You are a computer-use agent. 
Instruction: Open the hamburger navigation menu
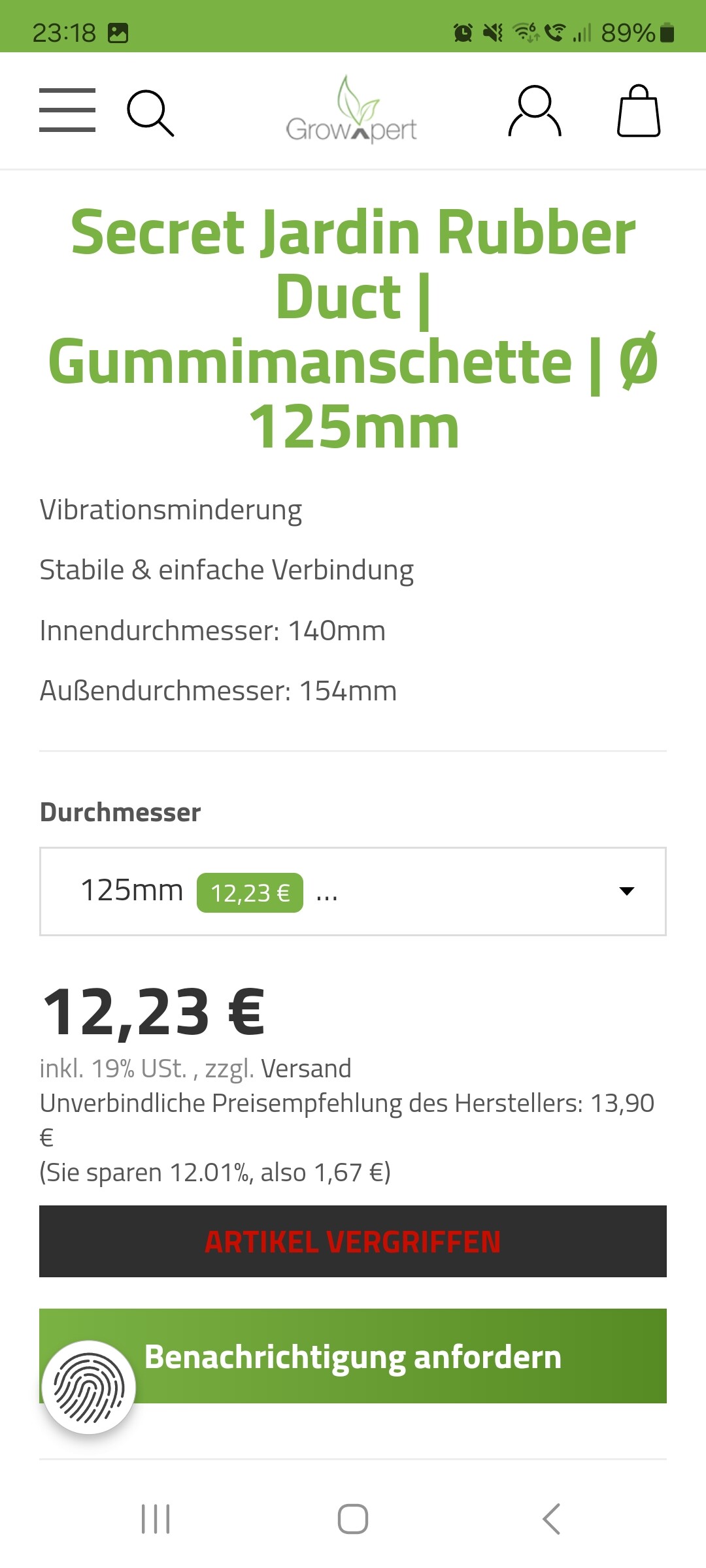point(67,110)
